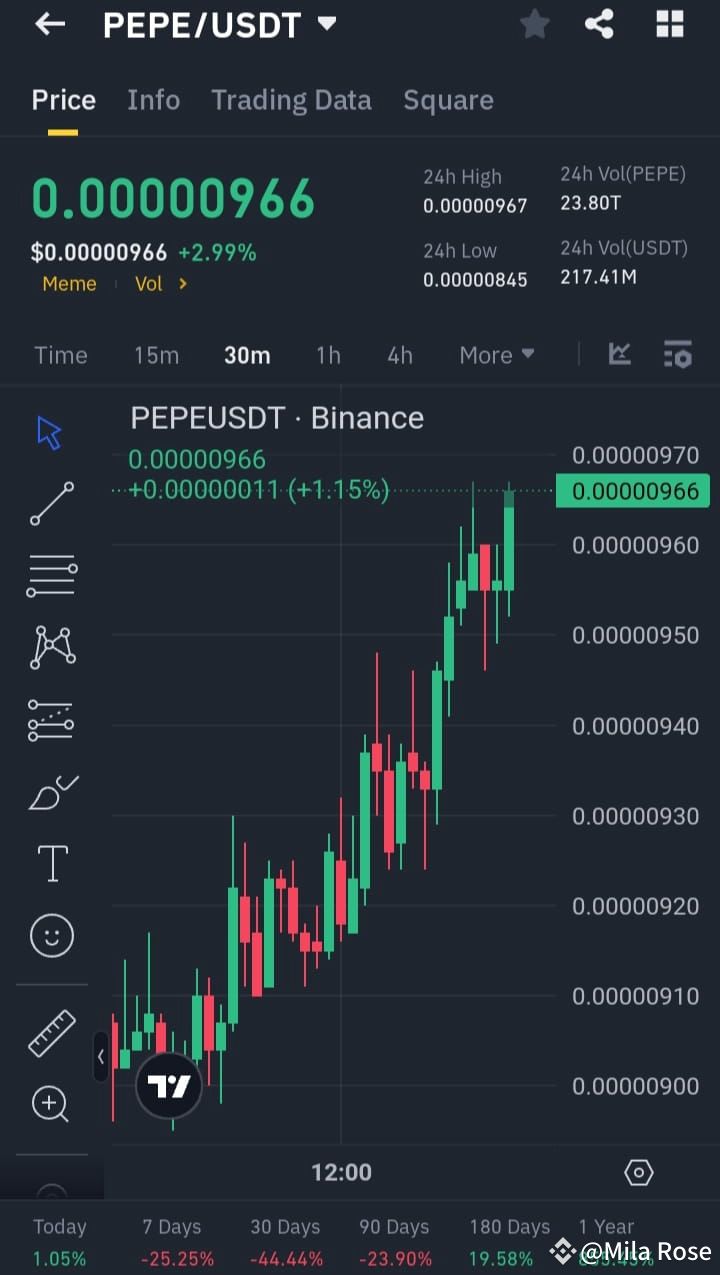Select the text annotation tool

51,863
